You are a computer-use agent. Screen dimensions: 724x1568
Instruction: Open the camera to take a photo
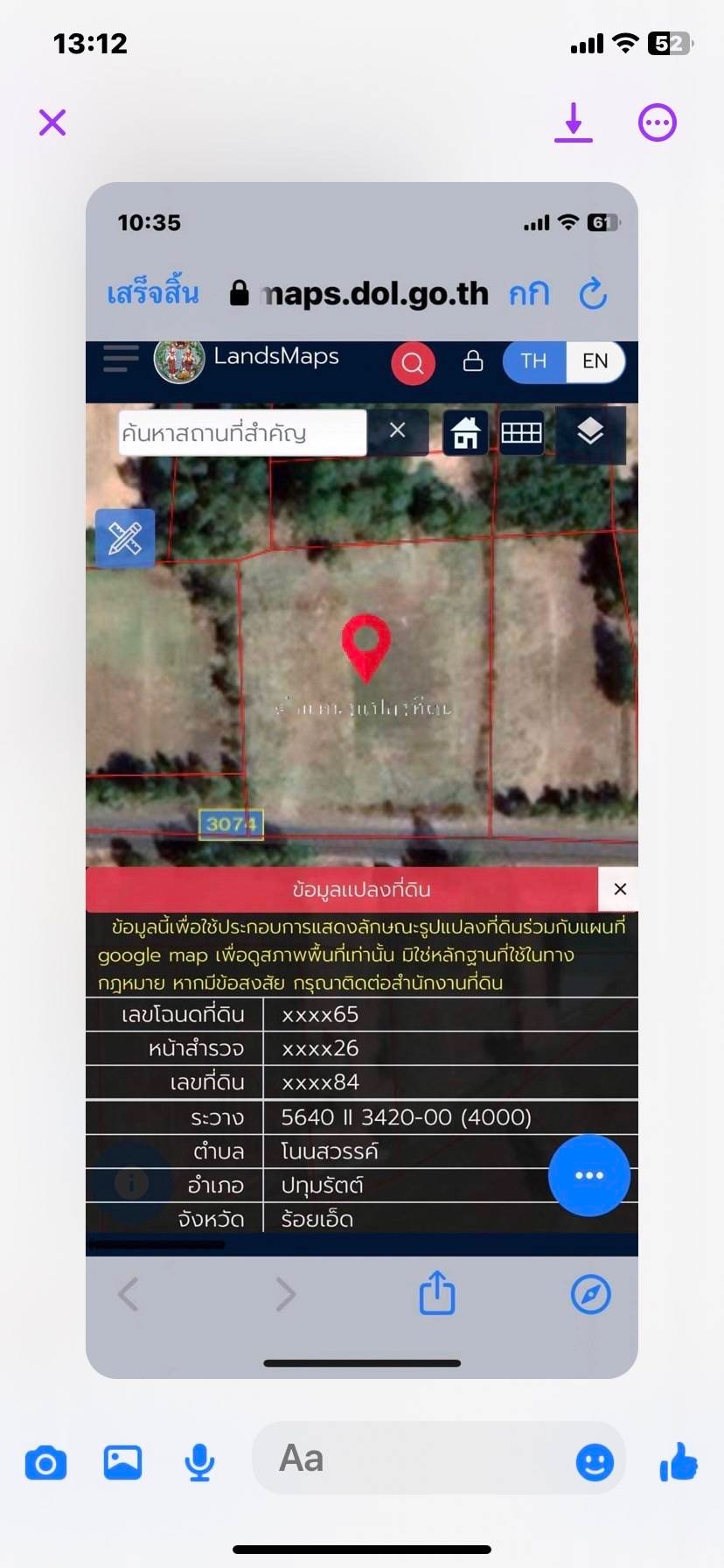45,1462
